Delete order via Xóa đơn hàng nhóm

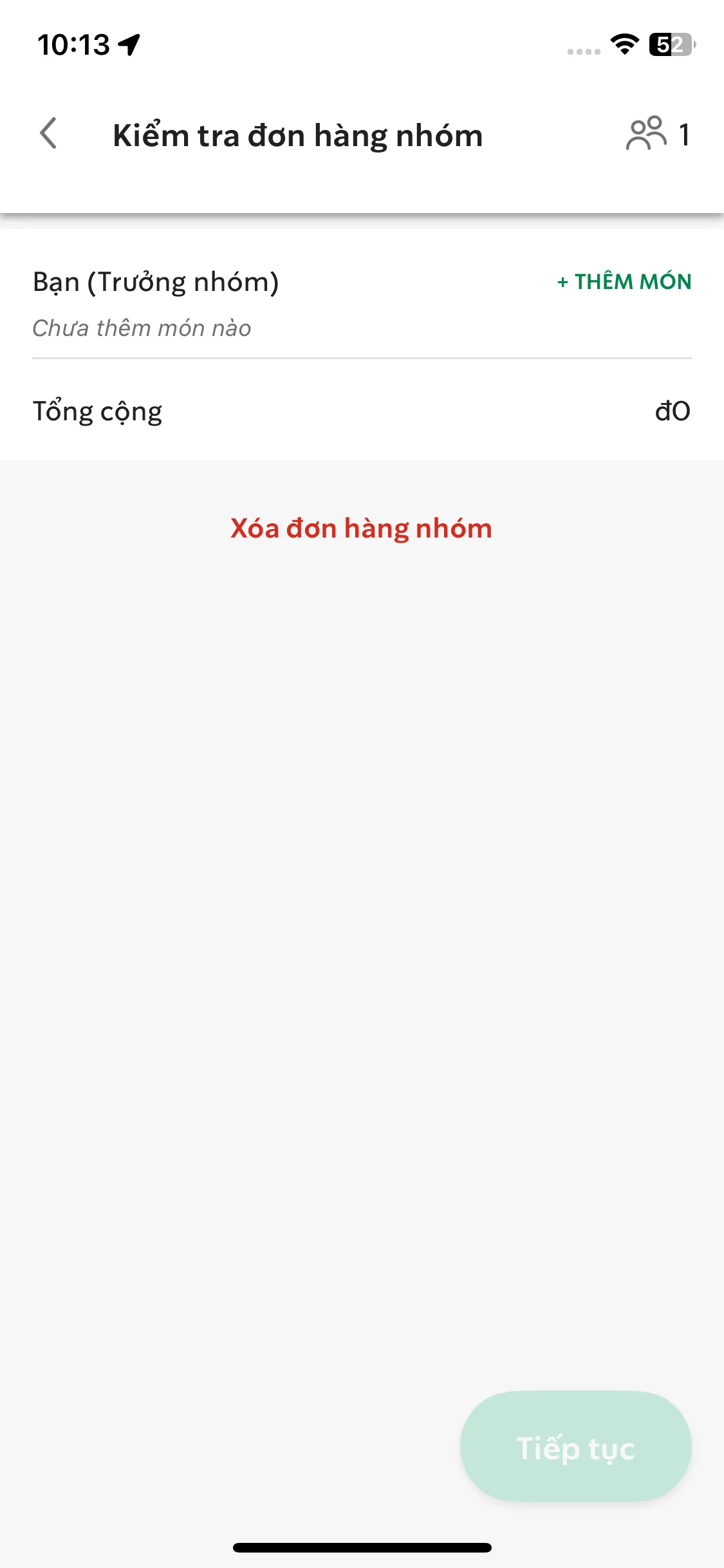[361, 528]
